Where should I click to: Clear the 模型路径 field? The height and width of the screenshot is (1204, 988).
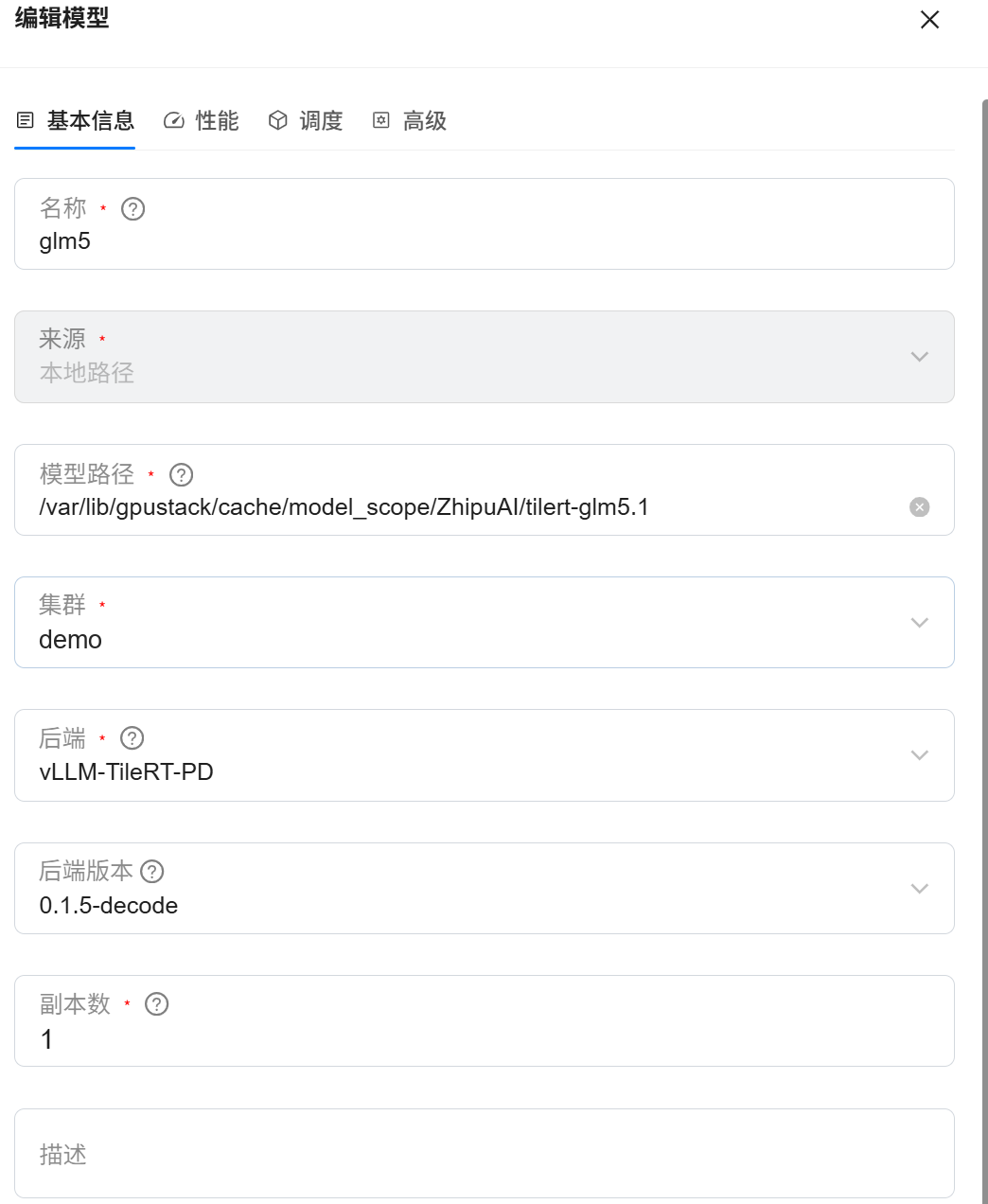click(919, 507)
